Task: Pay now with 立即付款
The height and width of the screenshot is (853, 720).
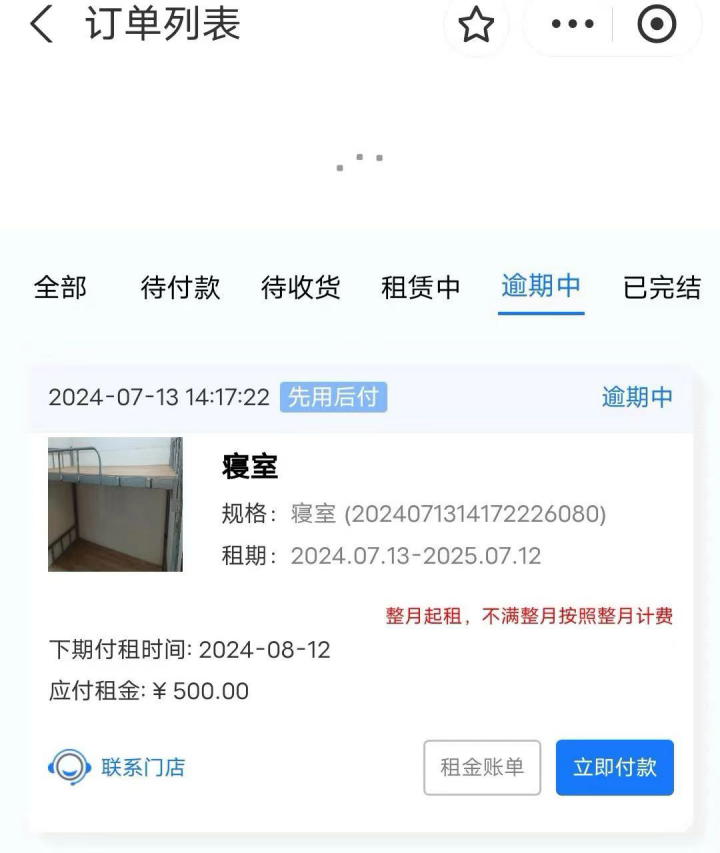Action: pyautogui.click(x=615, y=768)
